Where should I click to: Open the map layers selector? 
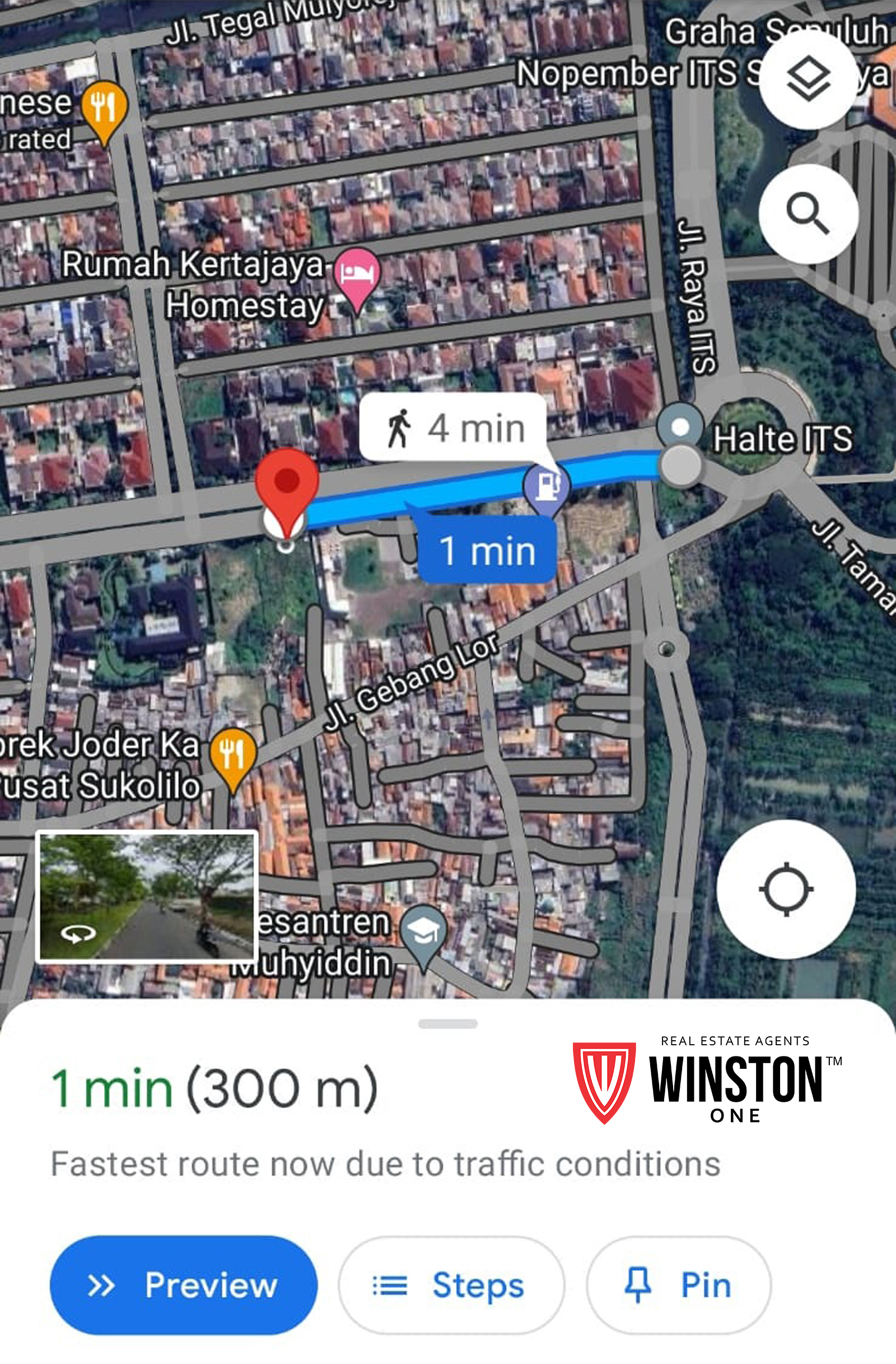[808, 80]
